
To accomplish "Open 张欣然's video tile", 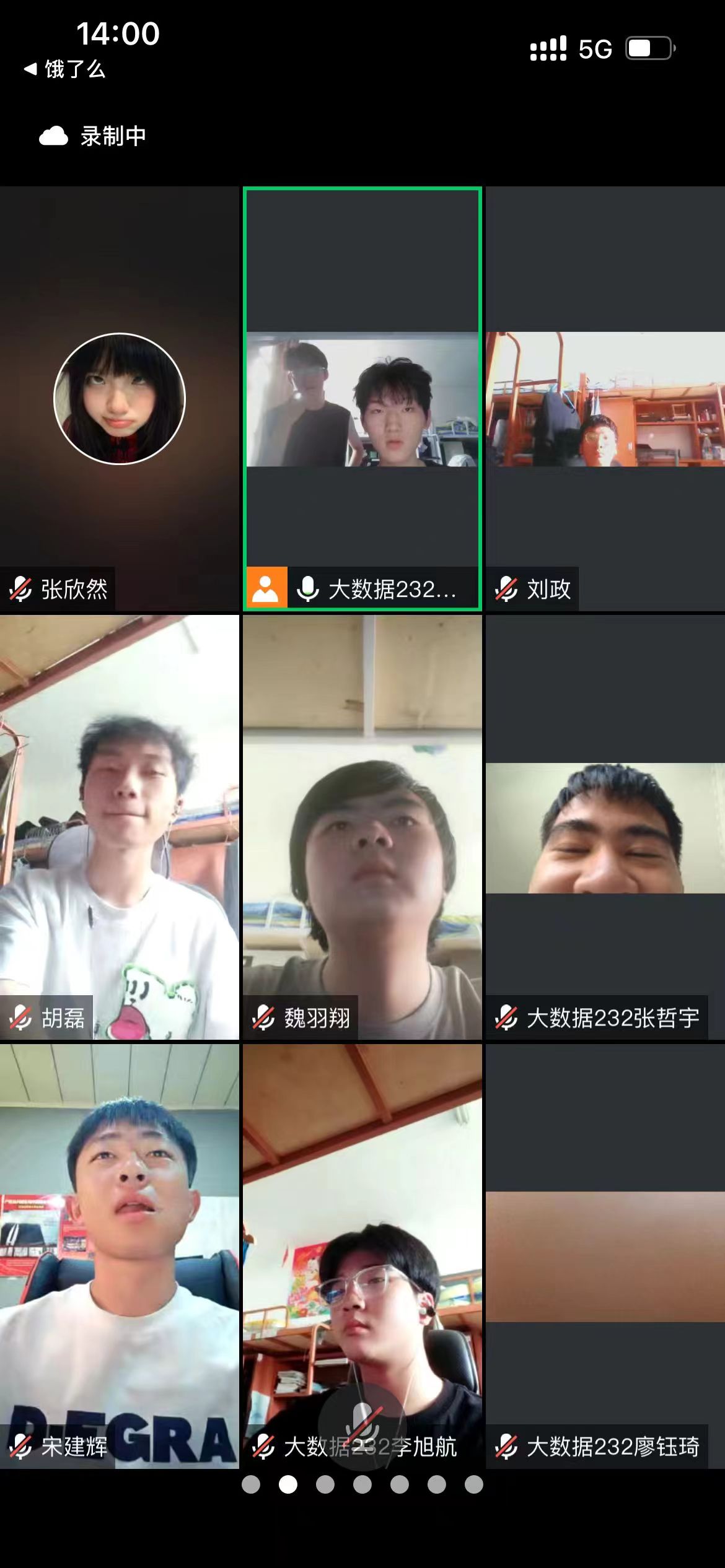I will point(119,399).
